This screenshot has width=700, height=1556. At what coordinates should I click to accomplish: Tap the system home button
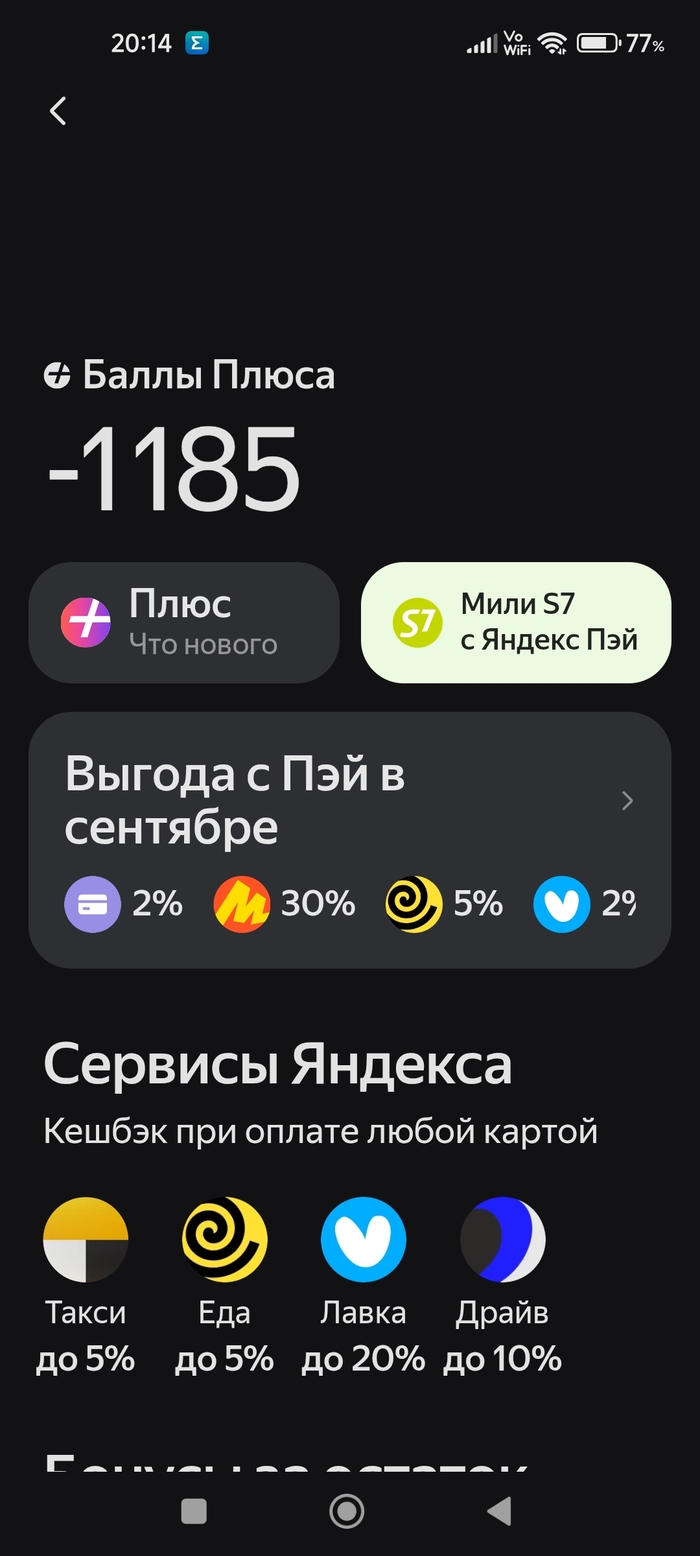pos(347,1511)
